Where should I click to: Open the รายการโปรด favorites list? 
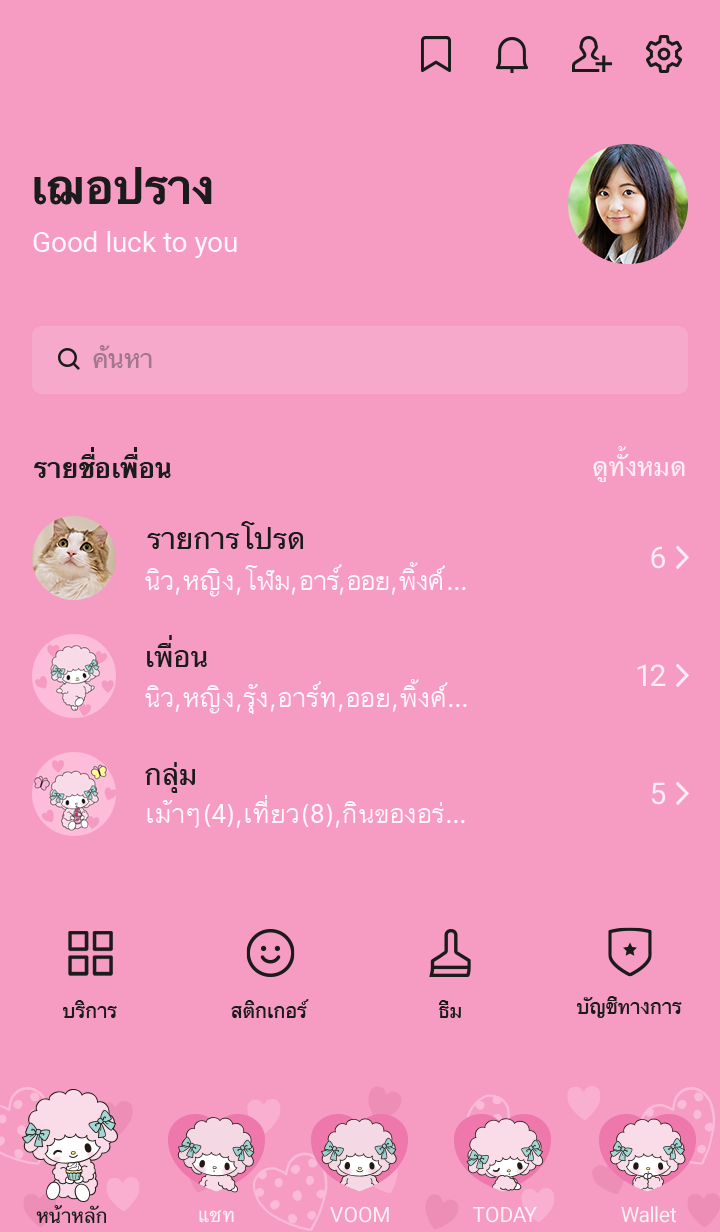click(360, 558)
